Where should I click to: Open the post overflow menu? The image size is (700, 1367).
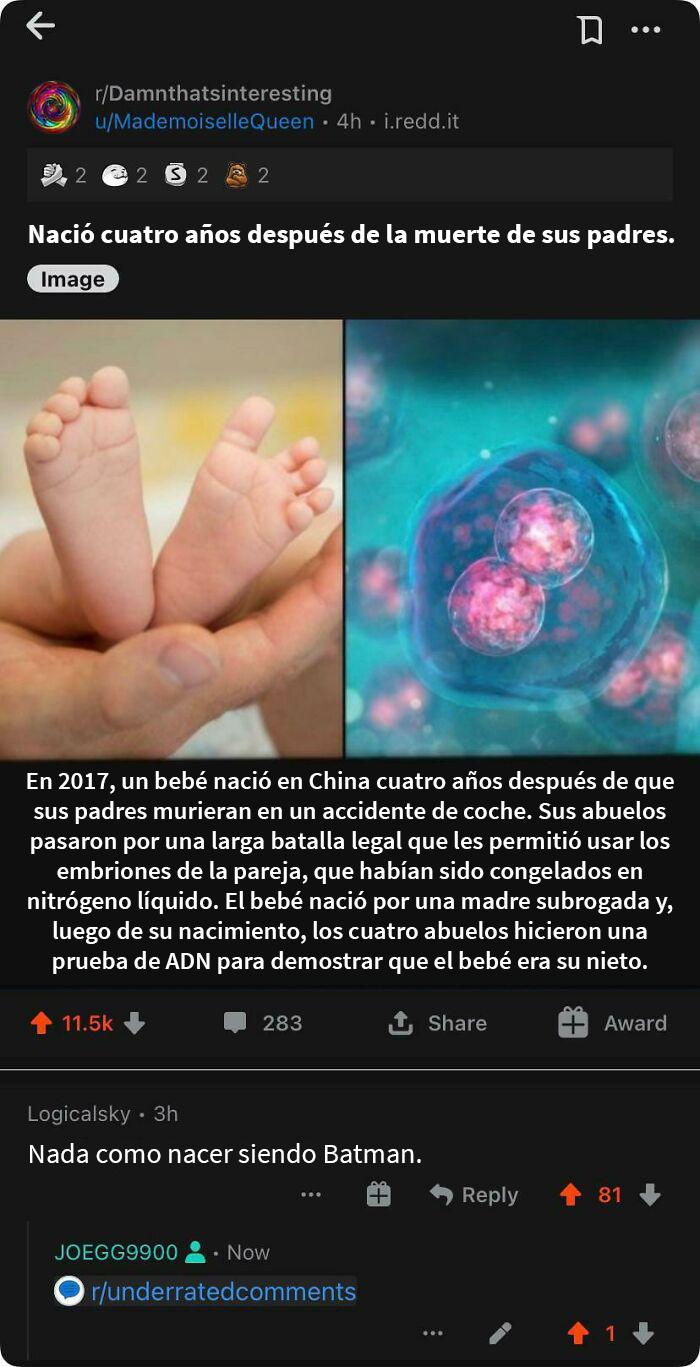coord(646,30)
